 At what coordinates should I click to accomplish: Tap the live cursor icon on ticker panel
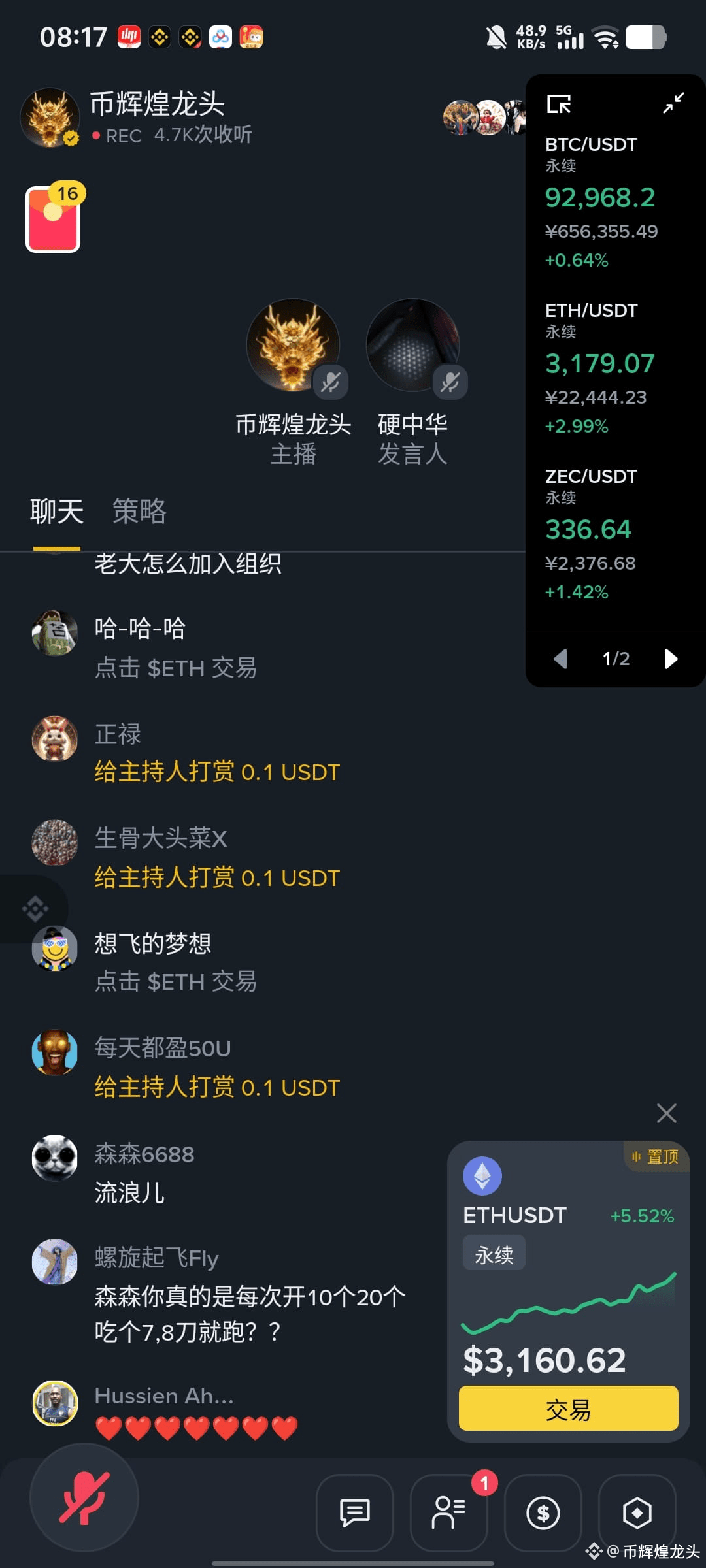pyautogui.click(x=560, y=105)
